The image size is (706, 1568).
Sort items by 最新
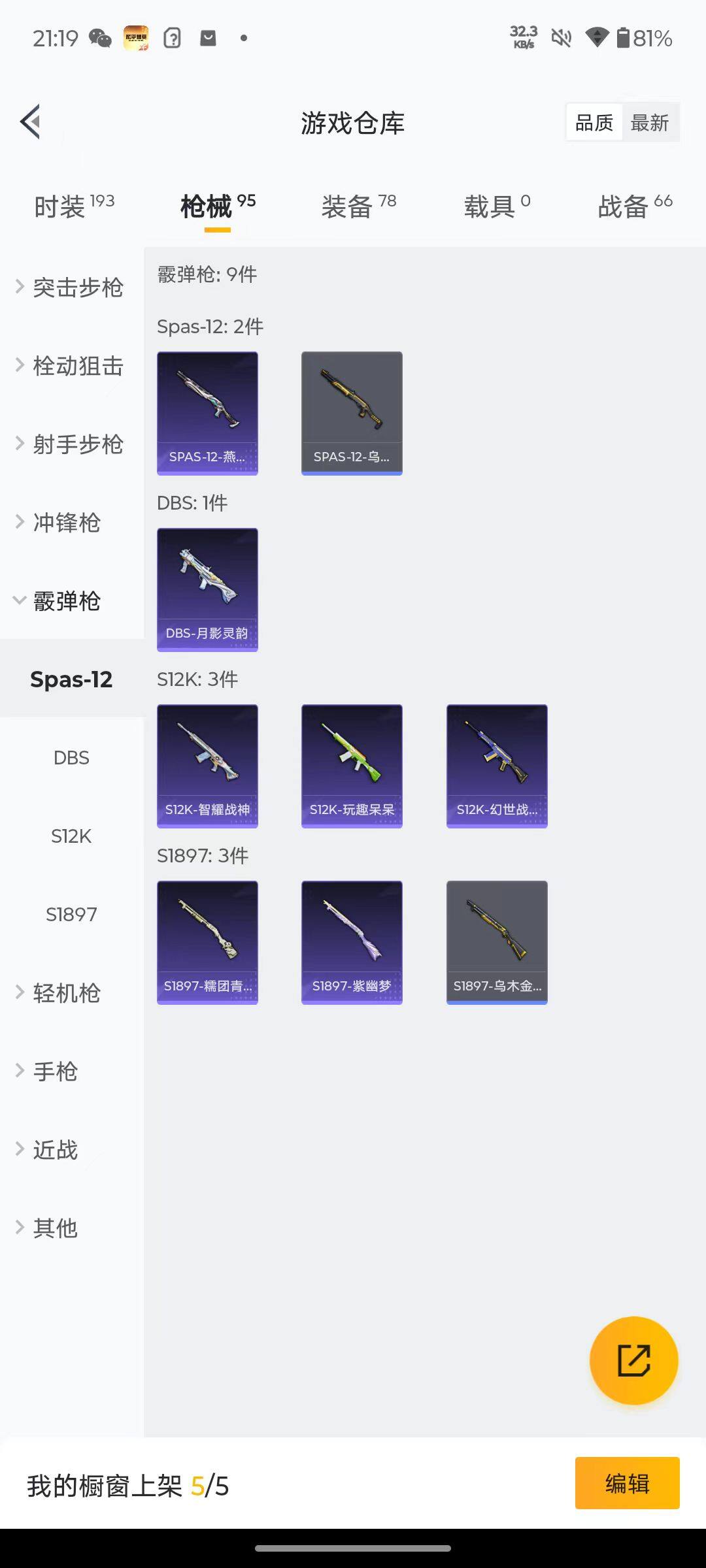point(649,122)
